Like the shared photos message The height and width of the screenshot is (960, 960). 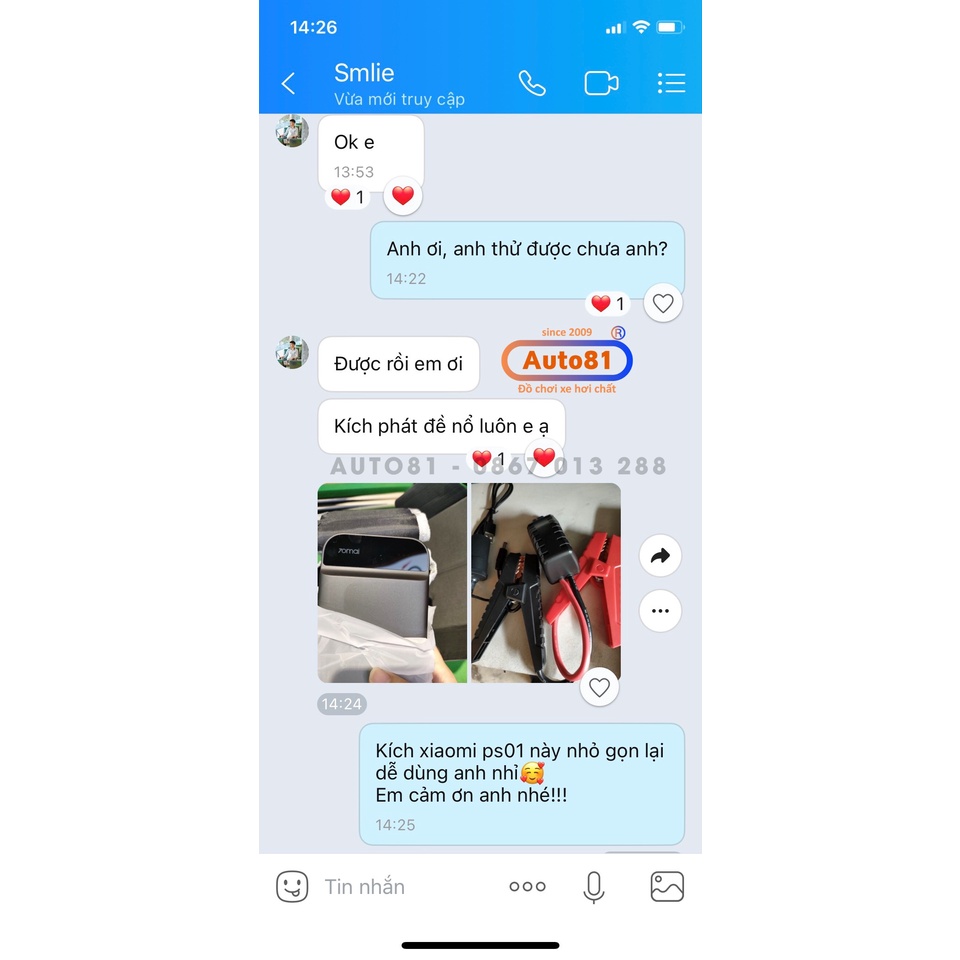click(599, 688)
